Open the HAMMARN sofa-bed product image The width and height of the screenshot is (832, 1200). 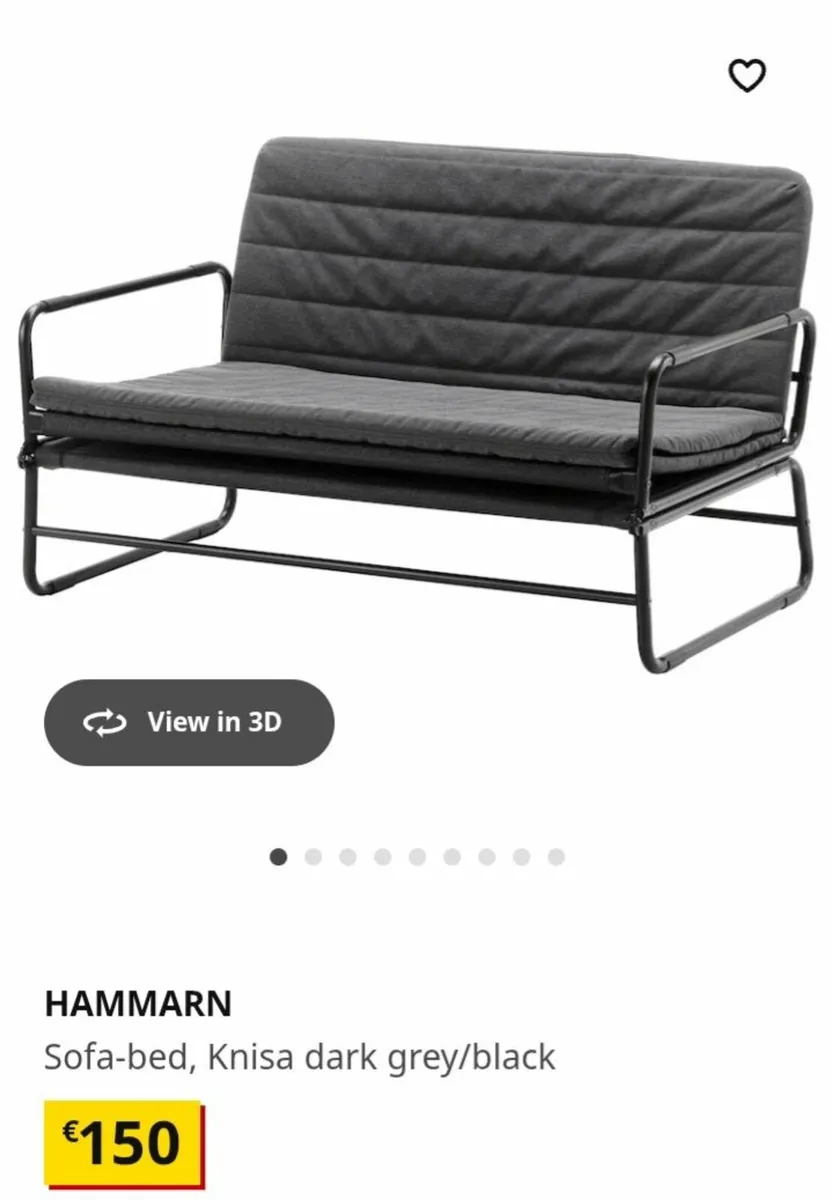(x=416, y=400)
